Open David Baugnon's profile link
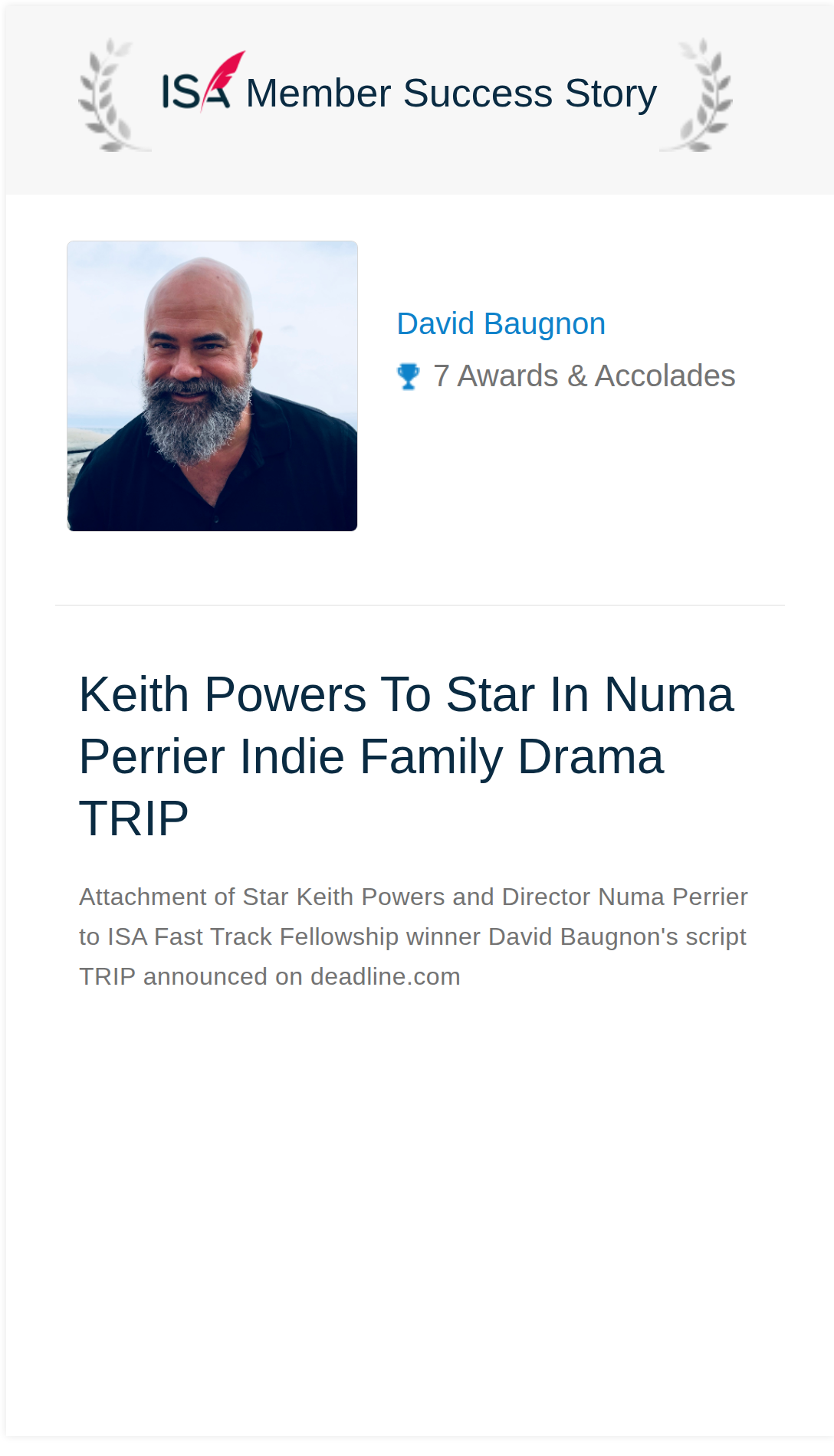The image size is (834, 1456). [x=501, y=324]
